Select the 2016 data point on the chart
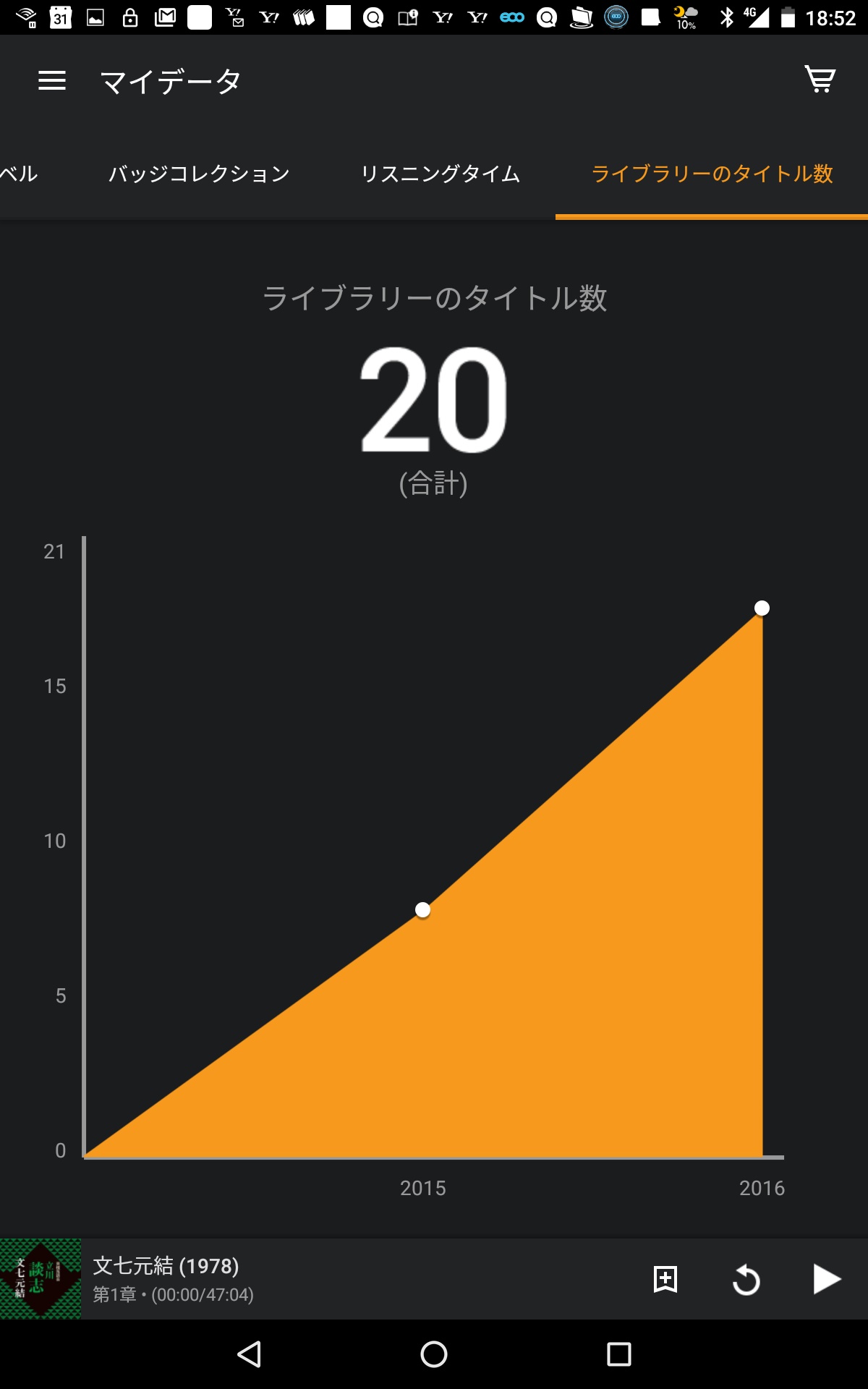868x1389 pixels. coord(762,608)
